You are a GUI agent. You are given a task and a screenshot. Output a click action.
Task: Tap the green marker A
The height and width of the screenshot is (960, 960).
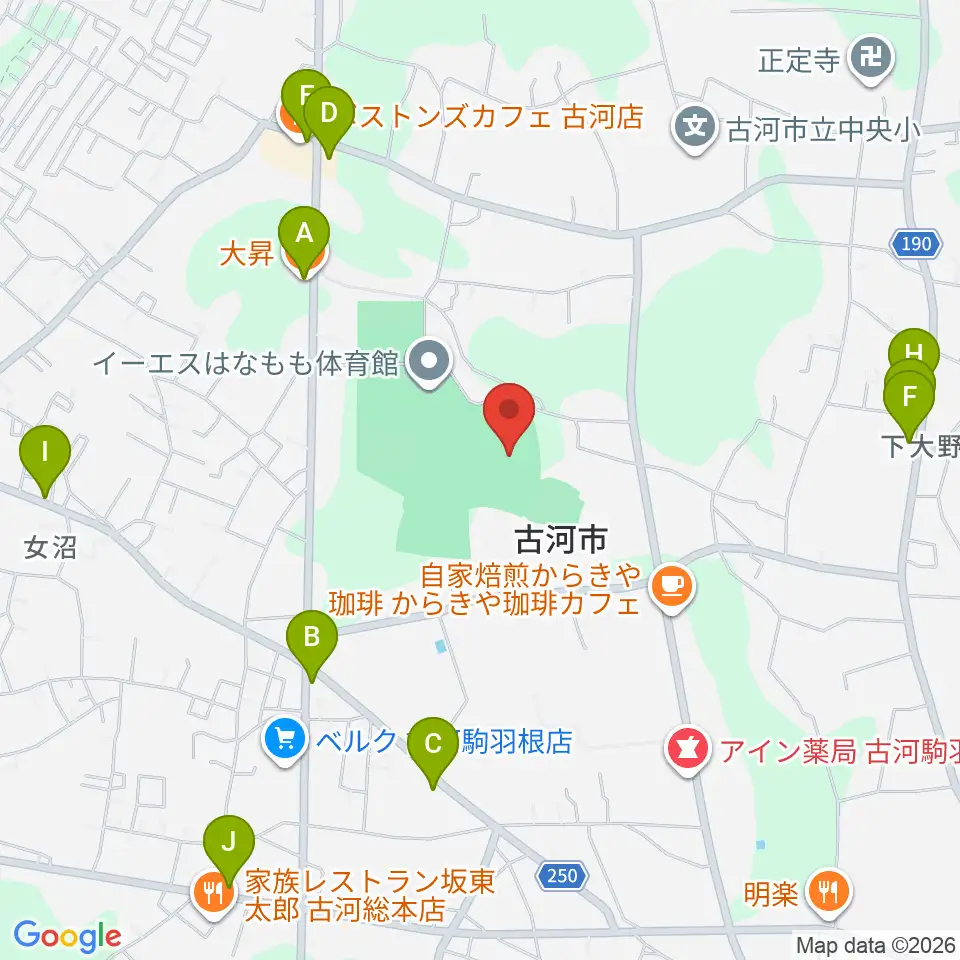pos(304,241)
